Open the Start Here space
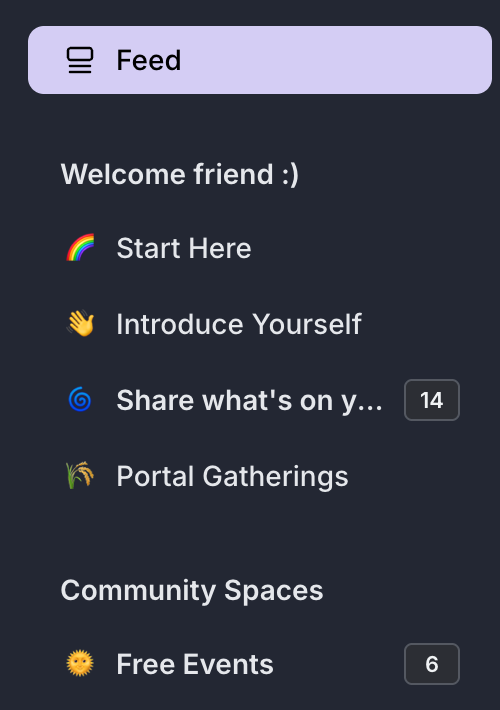This screenshot has width=500, height=710. coord(260,248)
